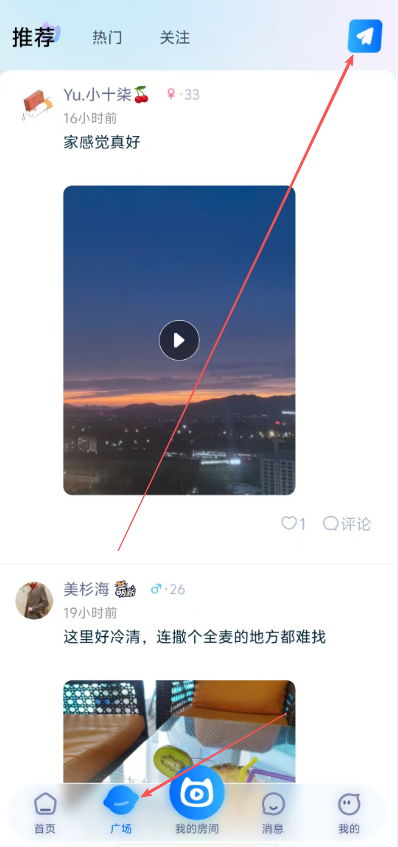The image size is (398, 847).
Task: Open 我的房间 from the bottom bar
Action: (197, 801)
